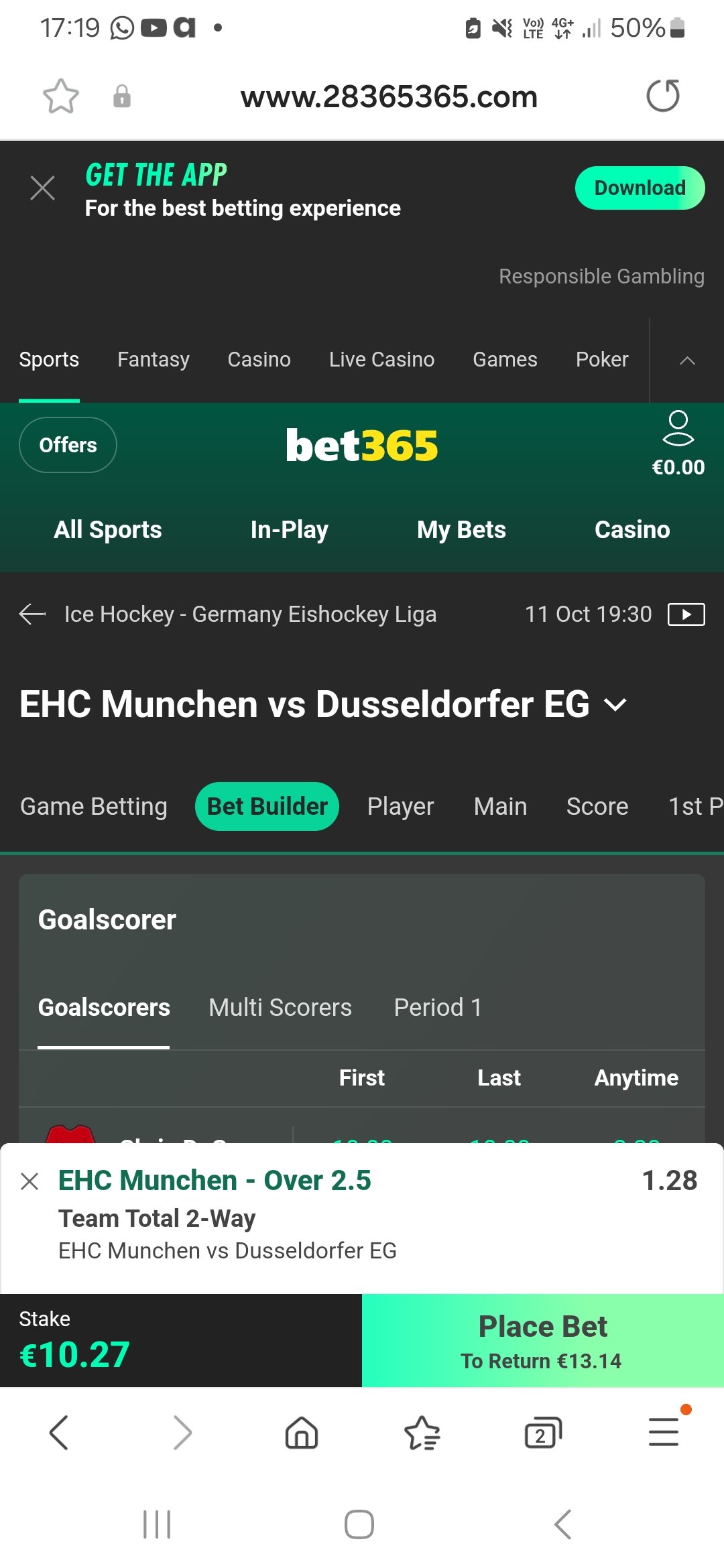The height and width of the screenshot is (1568, 724).
Task: Show Period 1 goalscorers
Action: 437,1008
